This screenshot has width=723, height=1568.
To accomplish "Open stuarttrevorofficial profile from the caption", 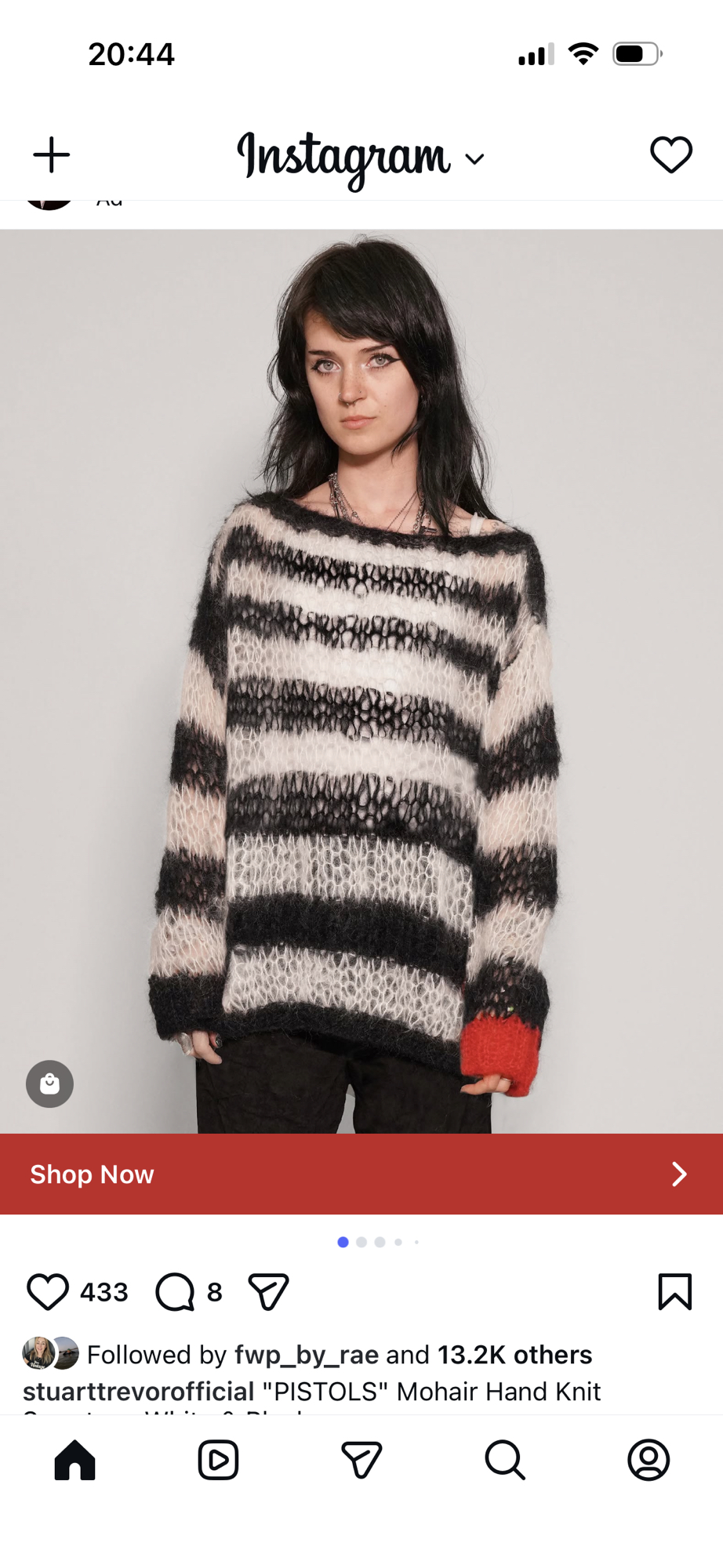I will (x=139, y=1392).
